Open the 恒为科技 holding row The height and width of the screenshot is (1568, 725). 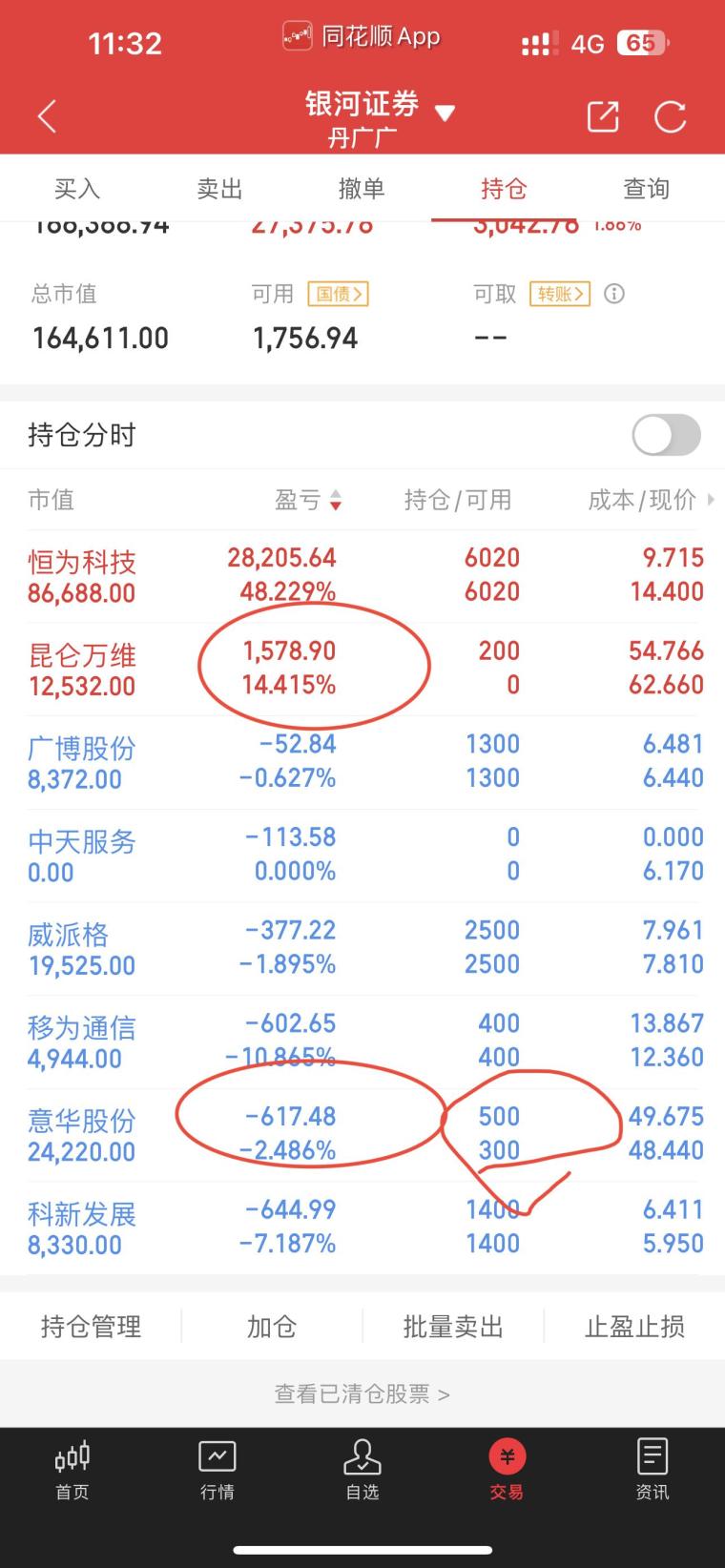point(362,575)
